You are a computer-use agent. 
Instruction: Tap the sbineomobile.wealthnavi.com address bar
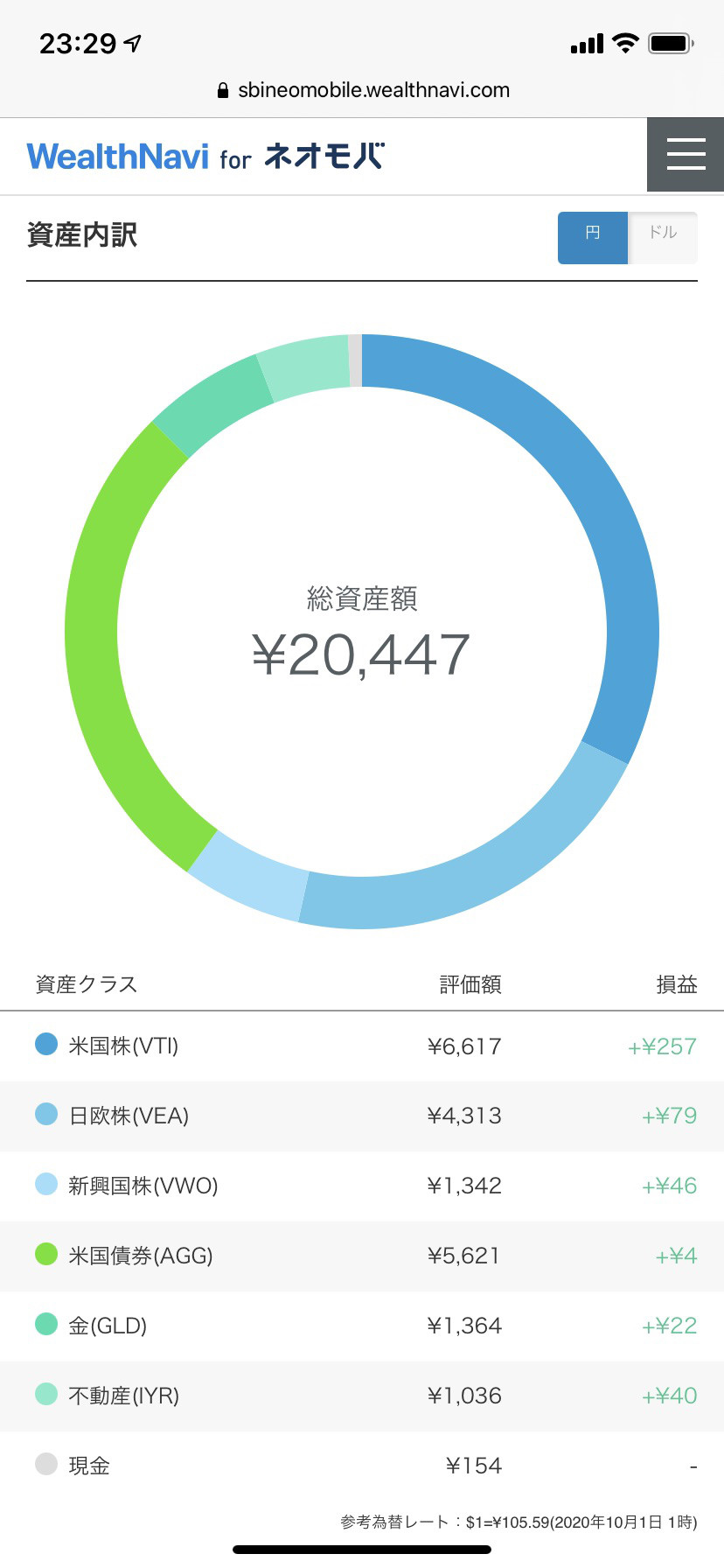coord(363,90)
